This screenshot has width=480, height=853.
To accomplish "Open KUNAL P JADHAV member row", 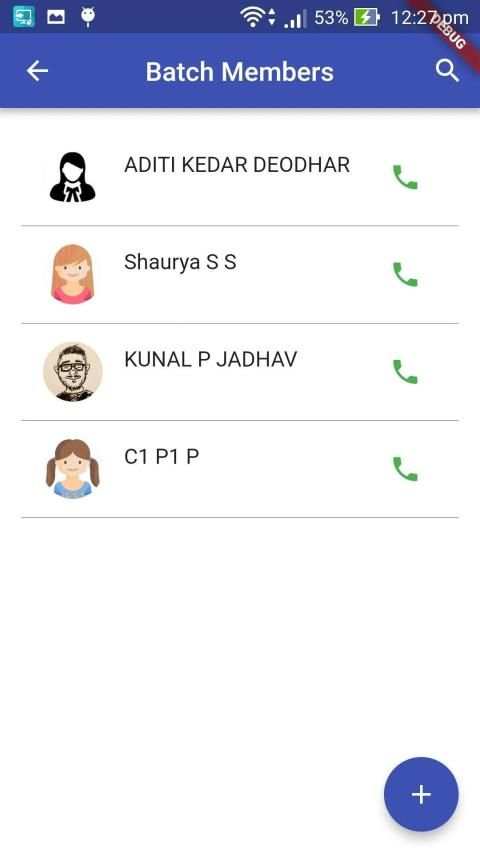I will [x=240, y=372].
